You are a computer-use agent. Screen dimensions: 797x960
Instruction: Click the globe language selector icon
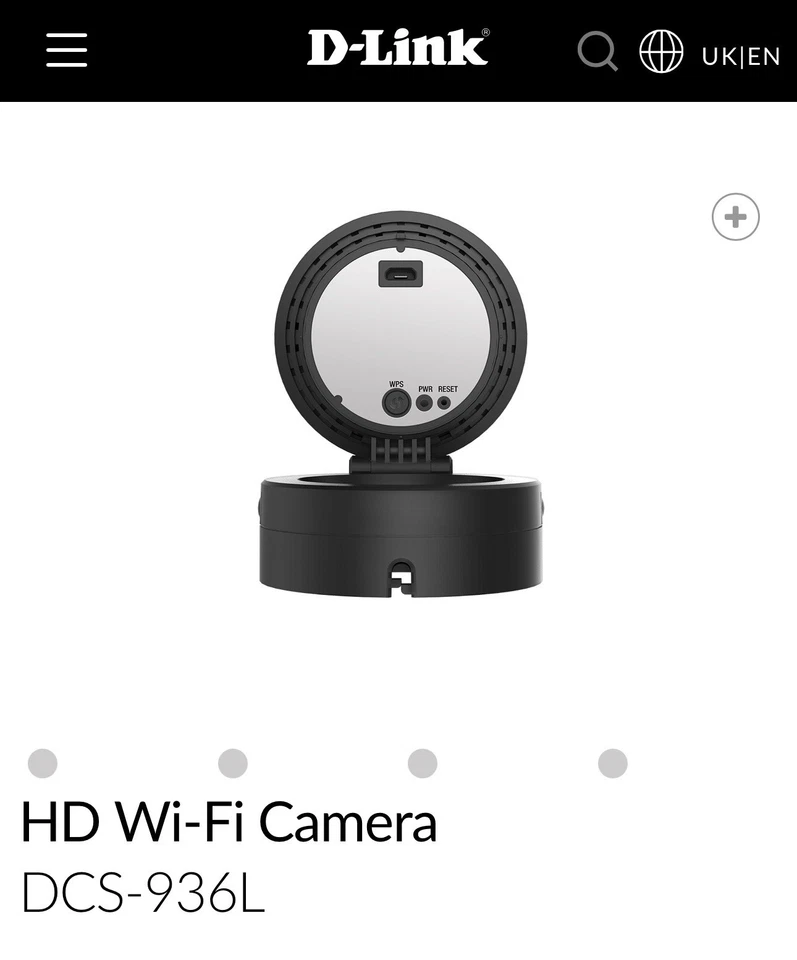coord(662,50)
